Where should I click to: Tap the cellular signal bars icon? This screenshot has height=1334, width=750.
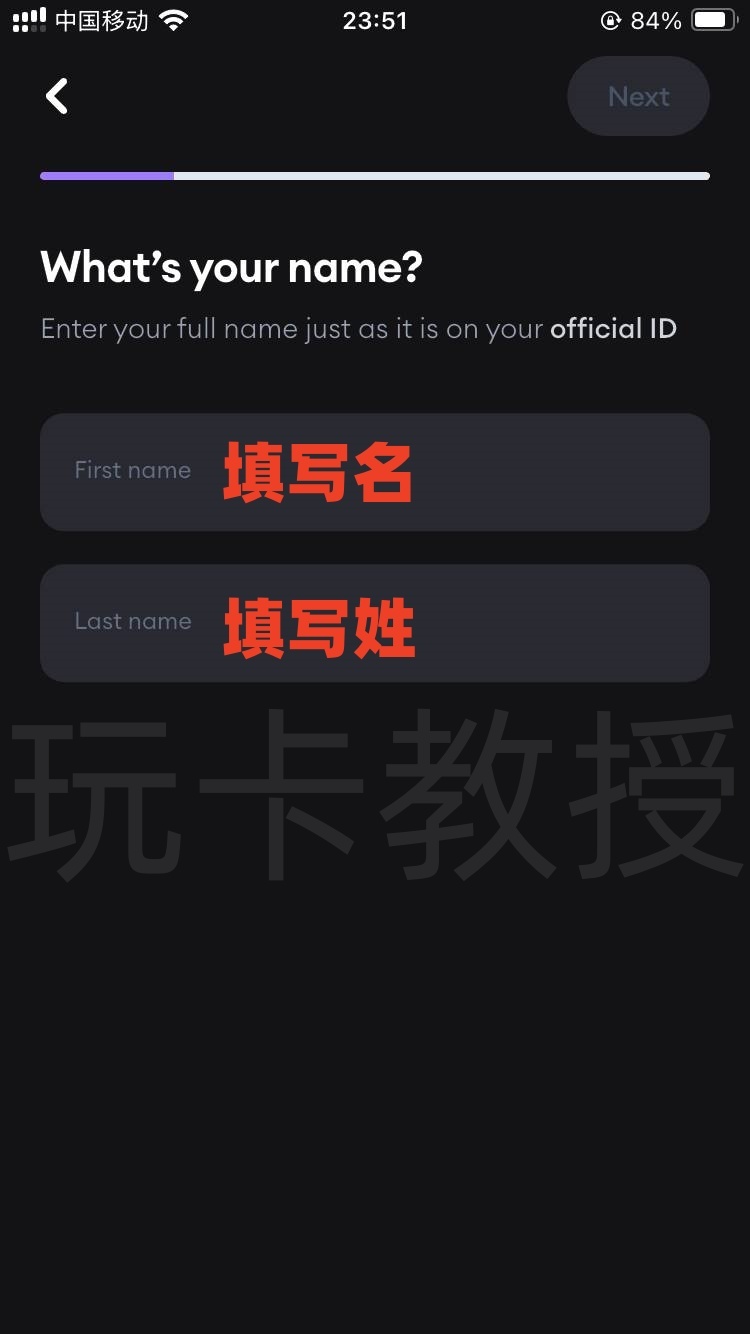click(x=29, y=18)
